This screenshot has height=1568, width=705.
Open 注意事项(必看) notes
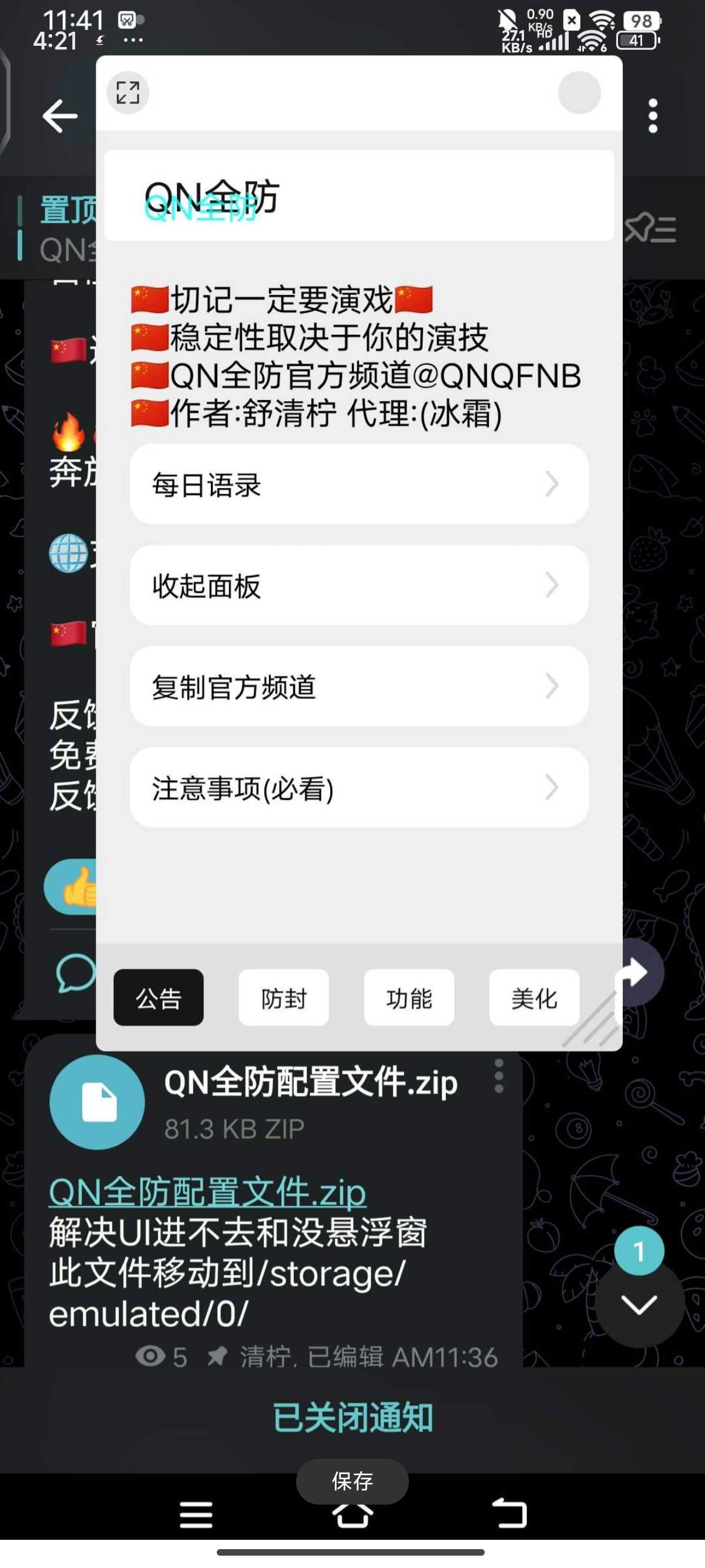(x=358, y=788)
